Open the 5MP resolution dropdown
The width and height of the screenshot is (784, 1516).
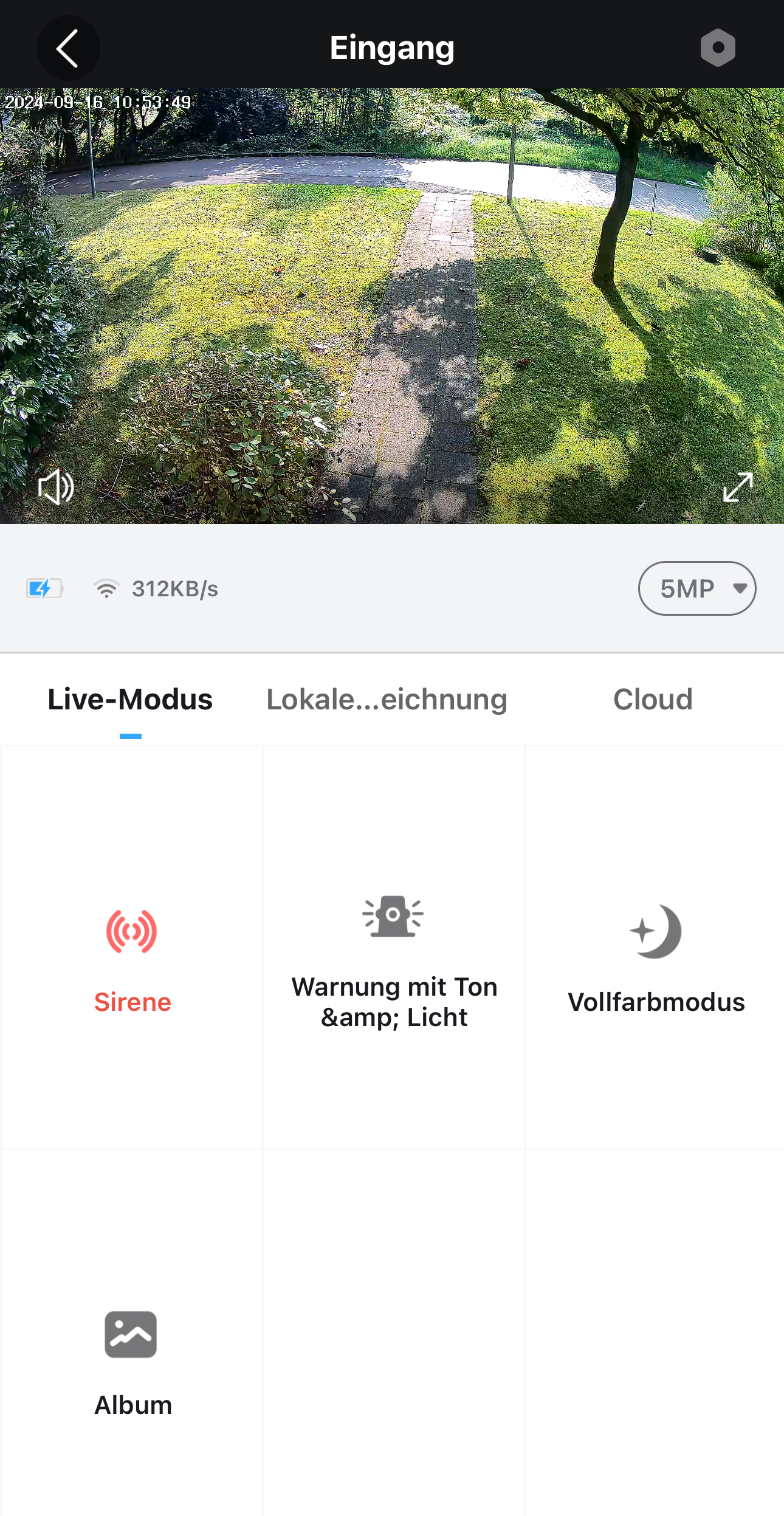point(696,588)
